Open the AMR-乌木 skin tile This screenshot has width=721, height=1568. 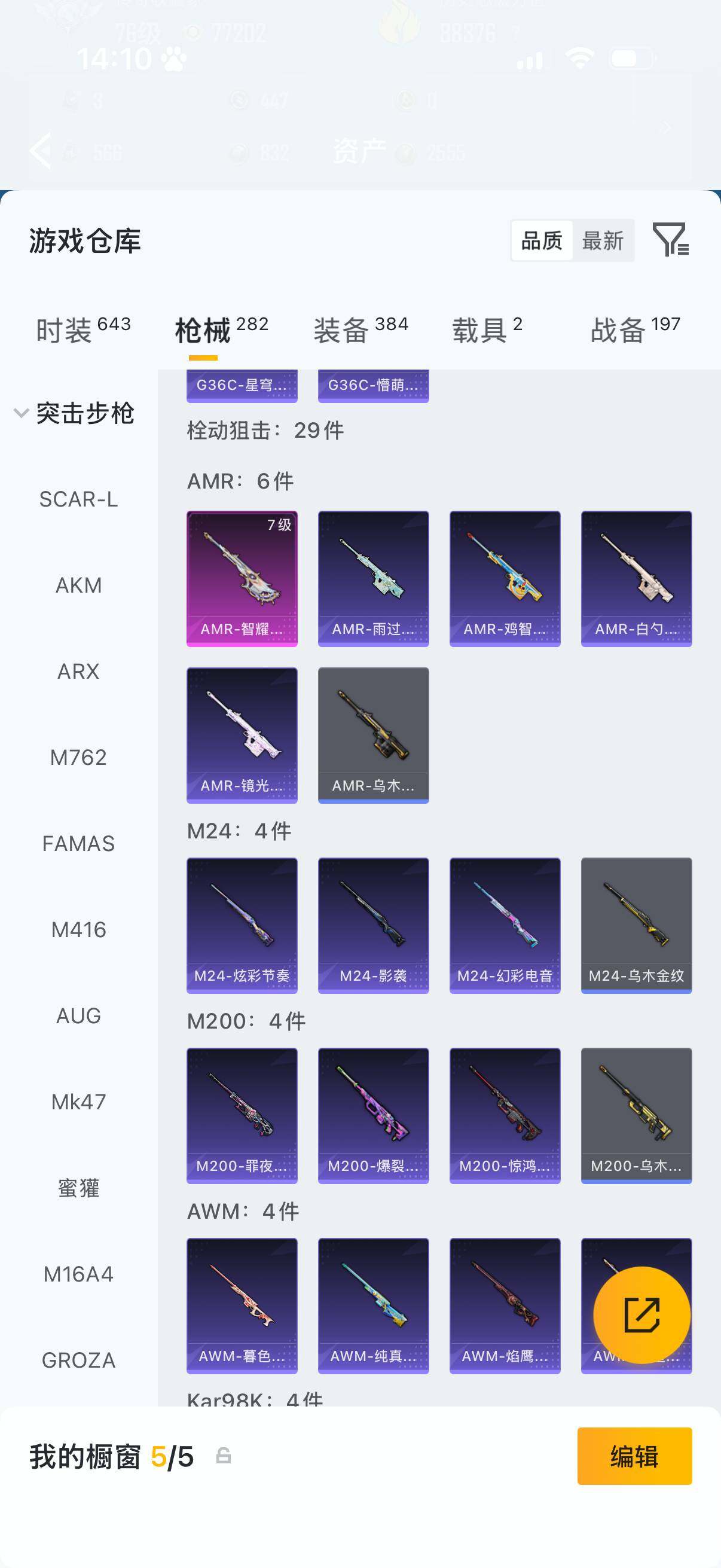[x=373, y=735]
